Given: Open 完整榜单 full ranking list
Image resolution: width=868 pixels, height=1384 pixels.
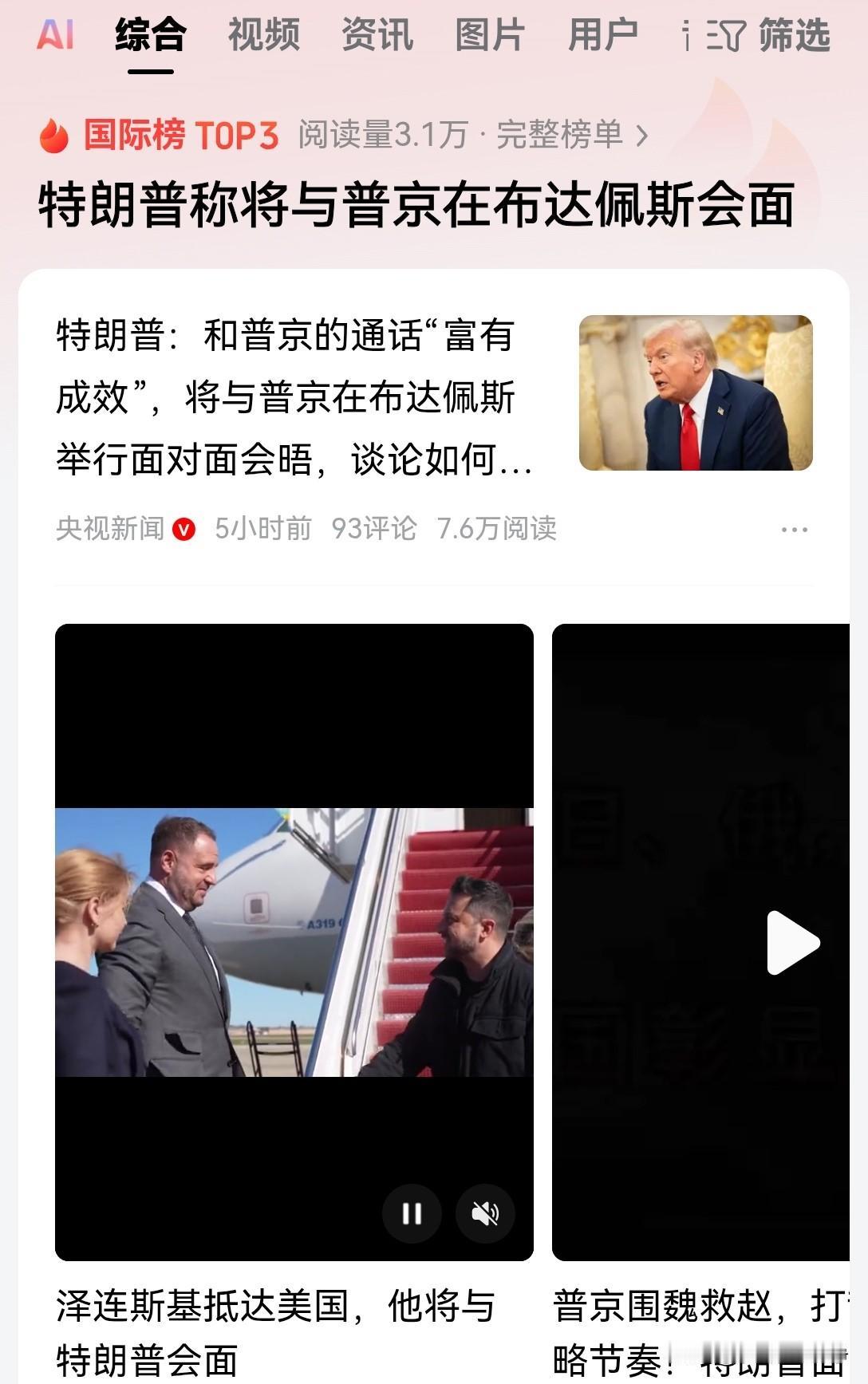Looking at the screenshot, I should click(x=570, y=135).
